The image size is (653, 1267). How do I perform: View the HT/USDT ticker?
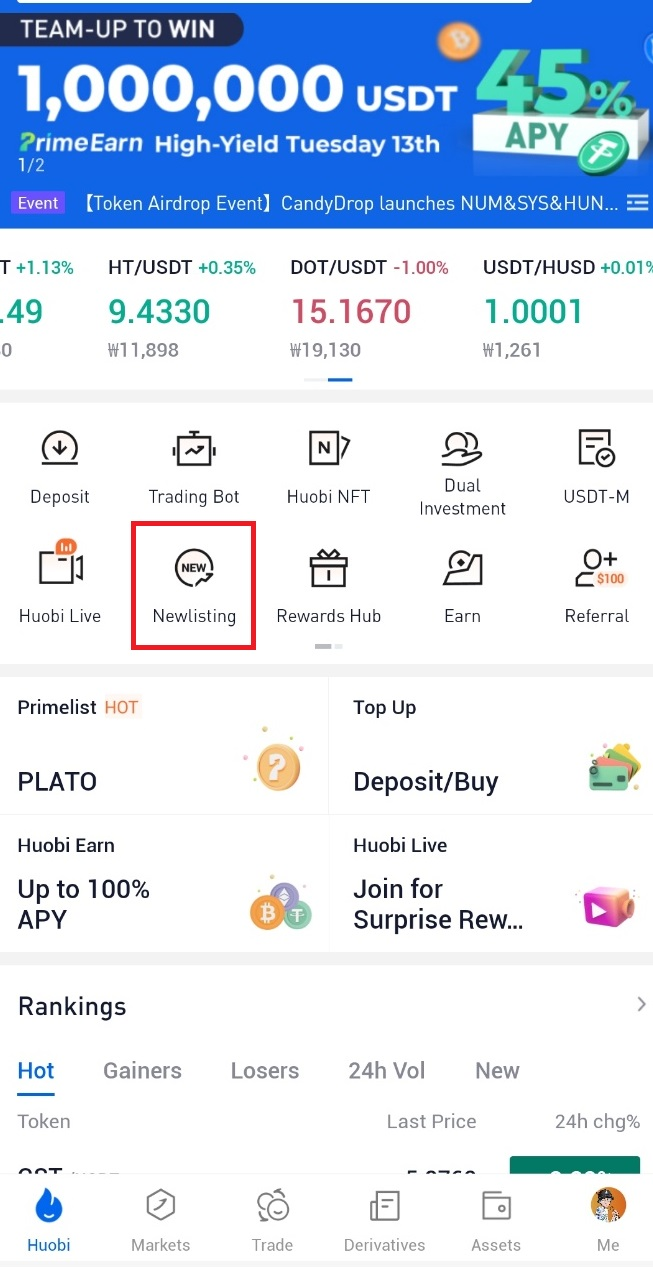pyautogui.click(x=182, y=308)
